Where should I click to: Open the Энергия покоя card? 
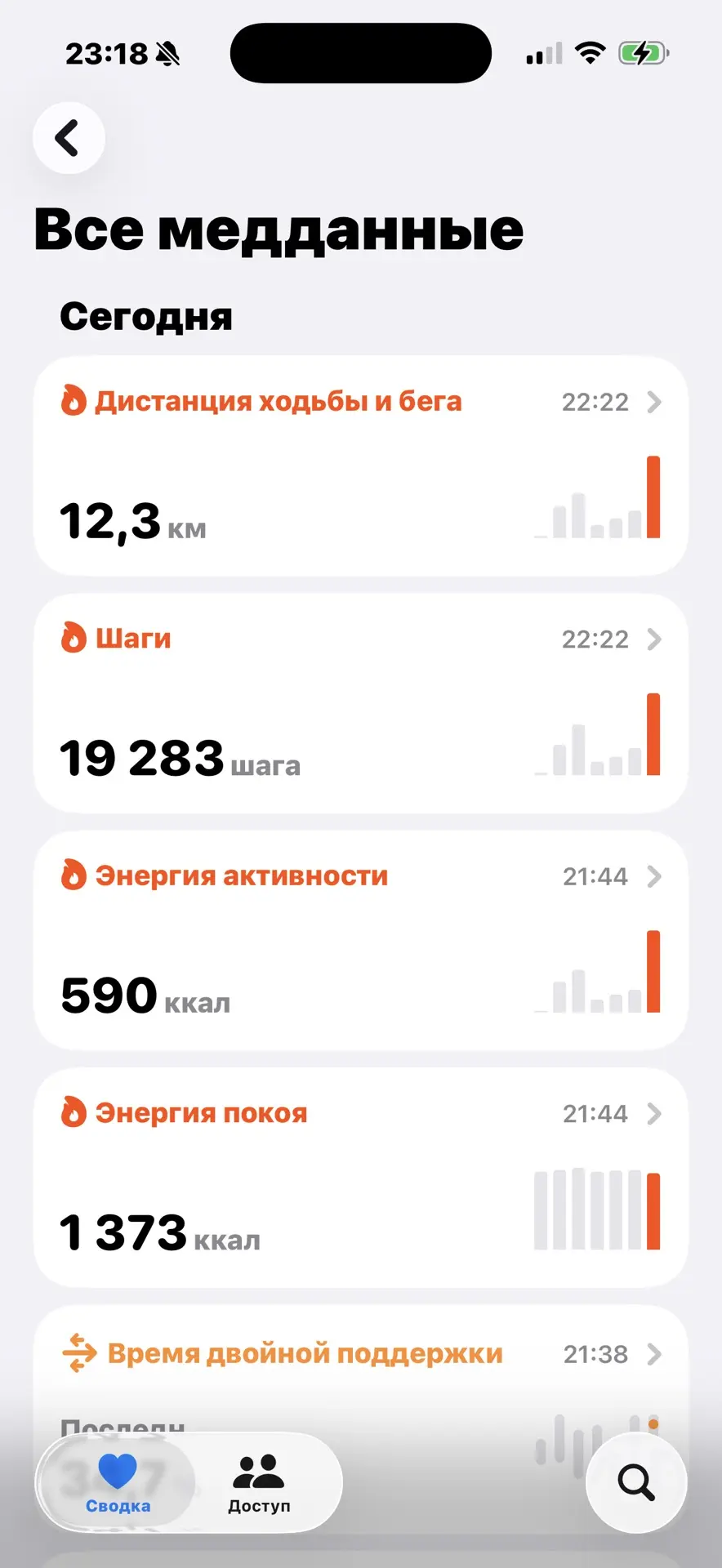360,1178
